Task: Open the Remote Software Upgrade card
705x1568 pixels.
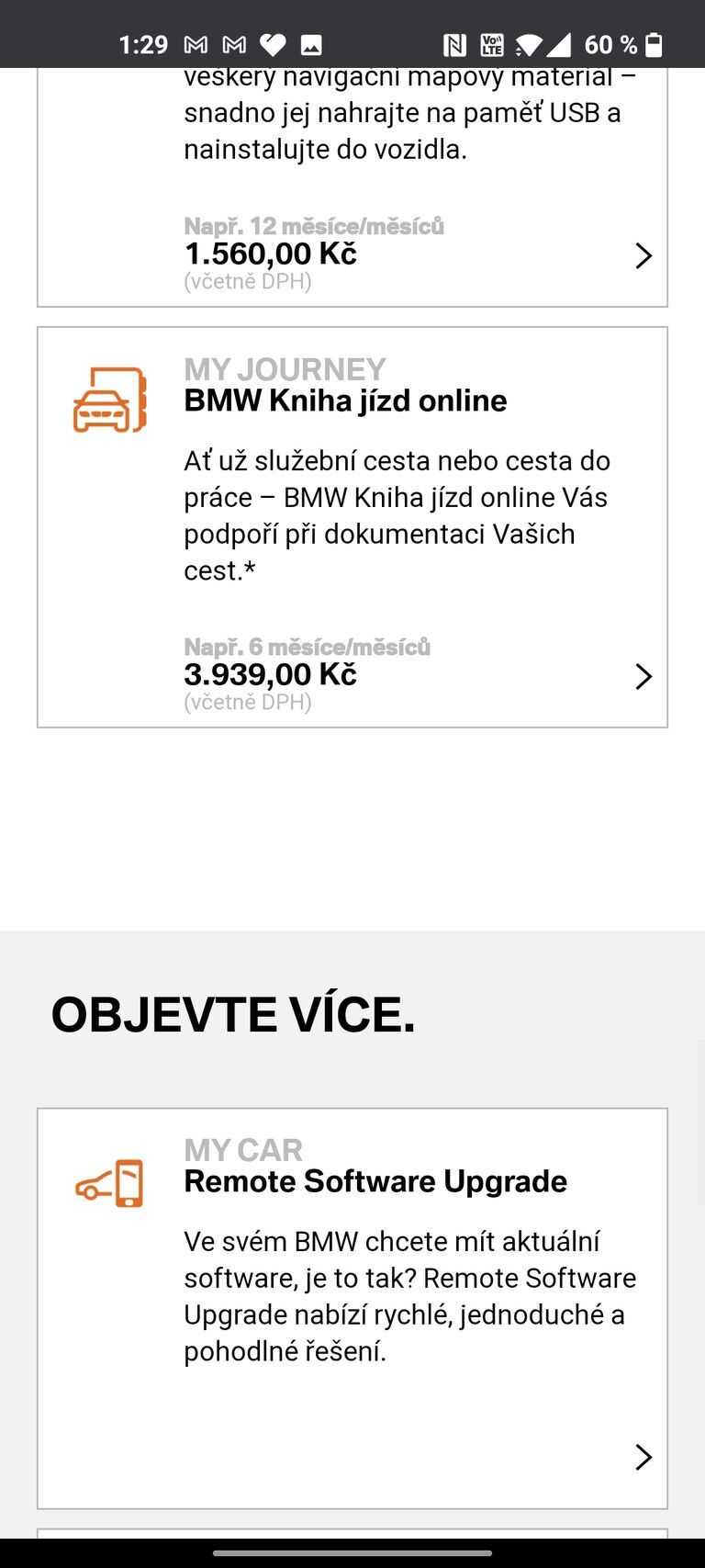Action: (352, 1308)
